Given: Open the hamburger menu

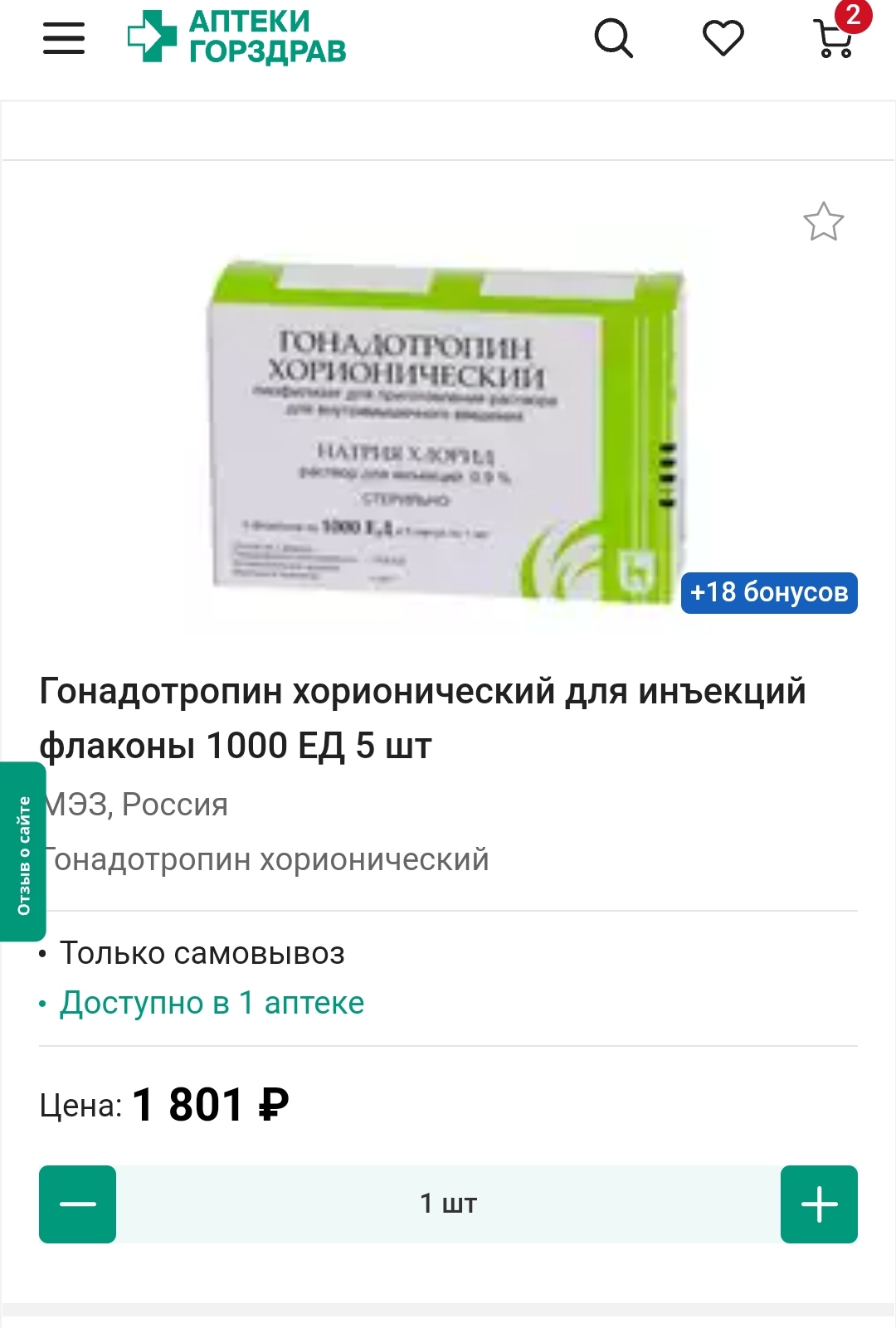Looking at the screenshot, I should [x=64, y=38].
